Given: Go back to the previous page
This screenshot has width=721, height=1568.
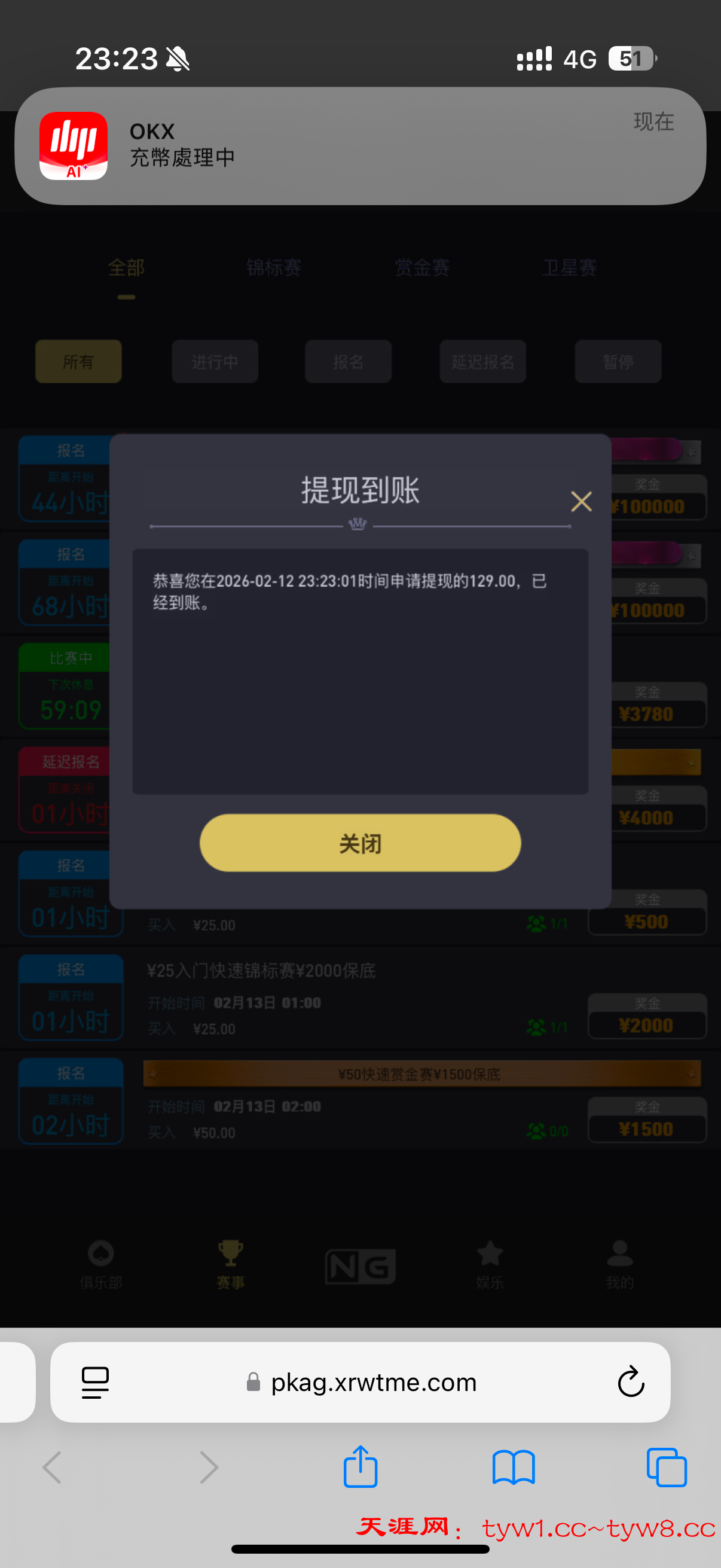Looking at the screenshot, I should tap(53, 1467).
